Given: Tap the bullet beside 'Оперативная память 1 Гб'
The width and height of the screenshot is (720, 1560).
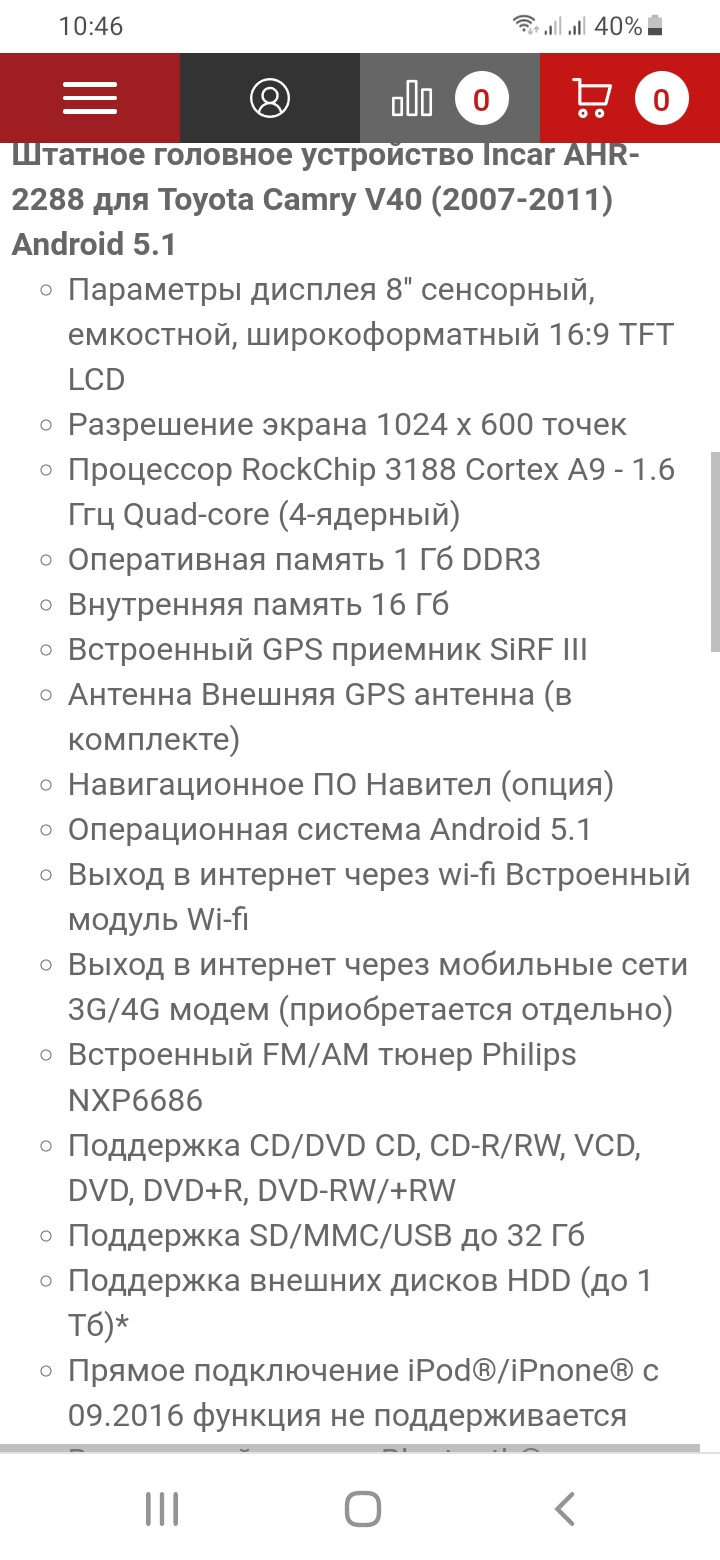Looking at the screenshot, I should (x=44, y=561).
